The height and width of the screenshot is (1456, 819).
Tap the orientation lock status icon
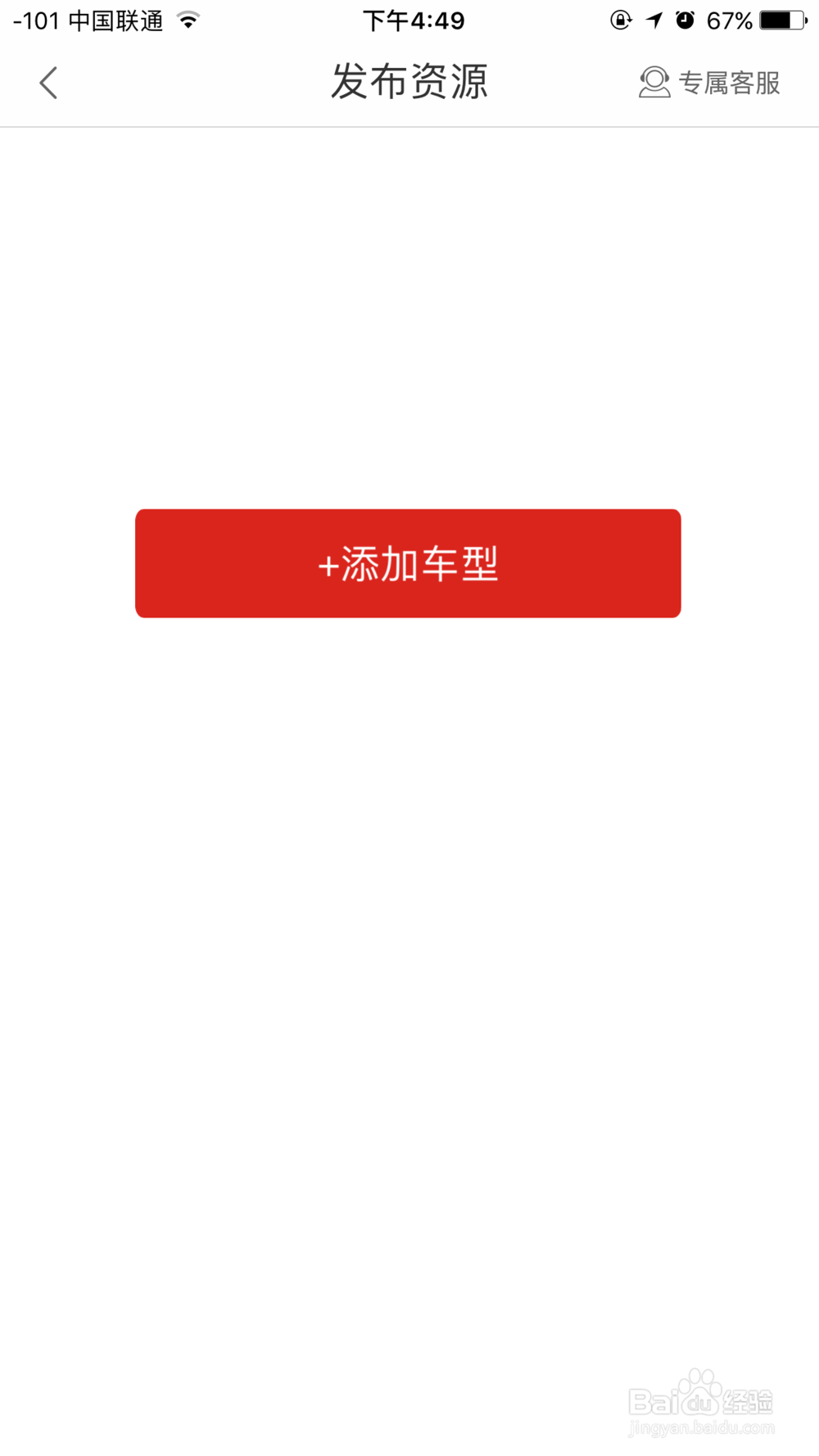tap(620, 20)
